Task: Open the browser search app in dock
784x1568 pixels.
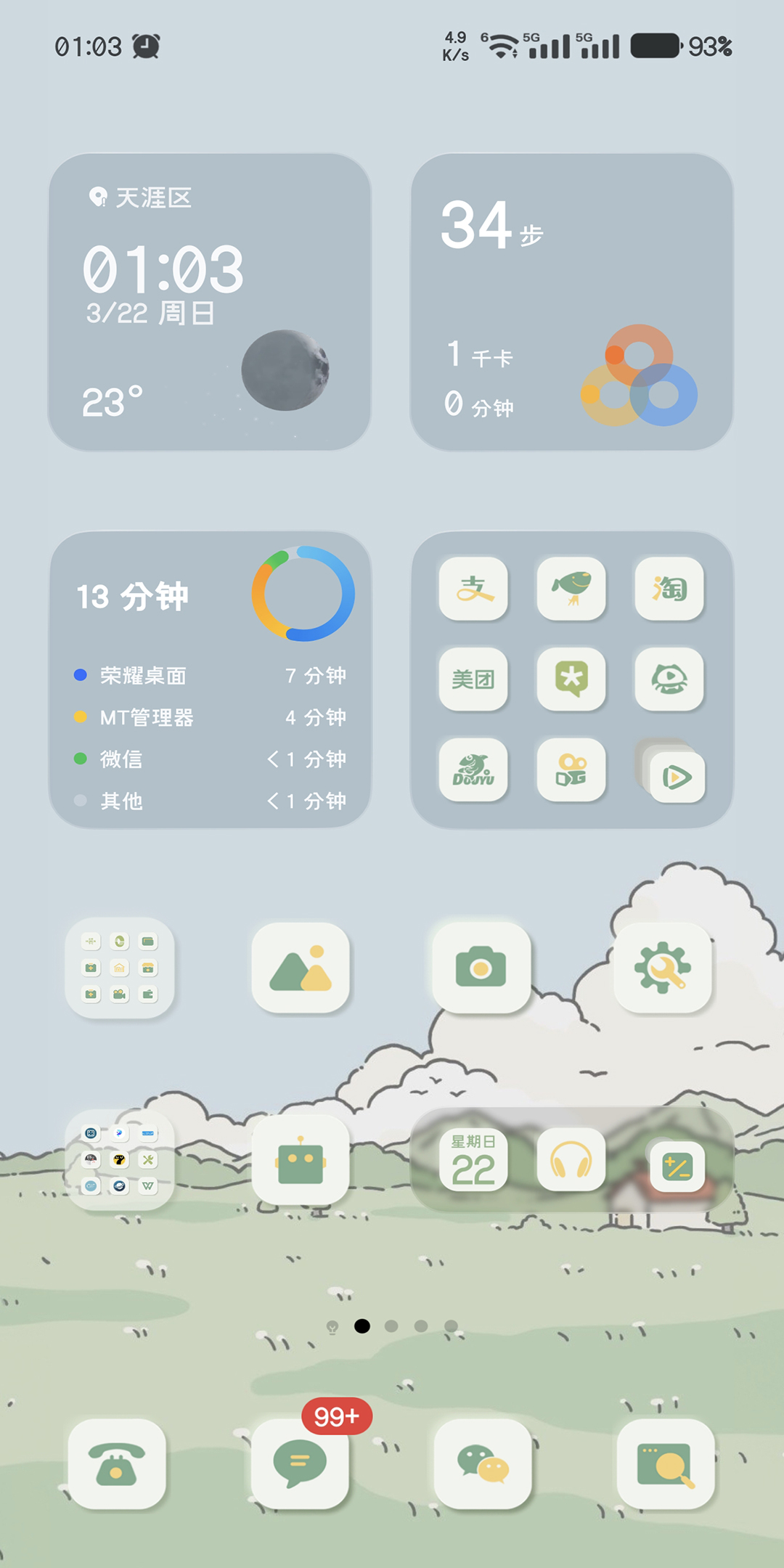Action: 666,1464
